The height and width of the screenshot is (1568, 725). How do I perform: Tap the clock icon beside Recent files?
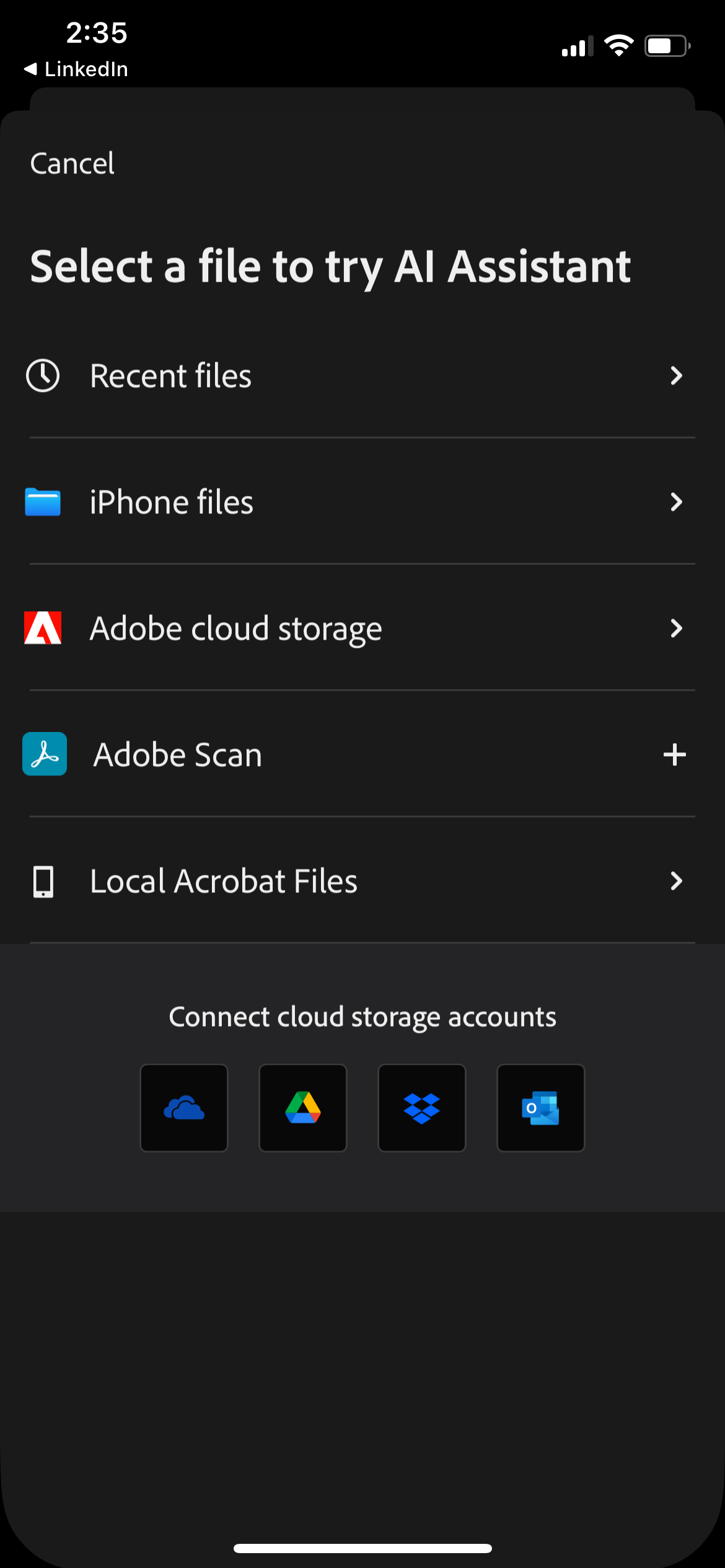tap(42, 375)
